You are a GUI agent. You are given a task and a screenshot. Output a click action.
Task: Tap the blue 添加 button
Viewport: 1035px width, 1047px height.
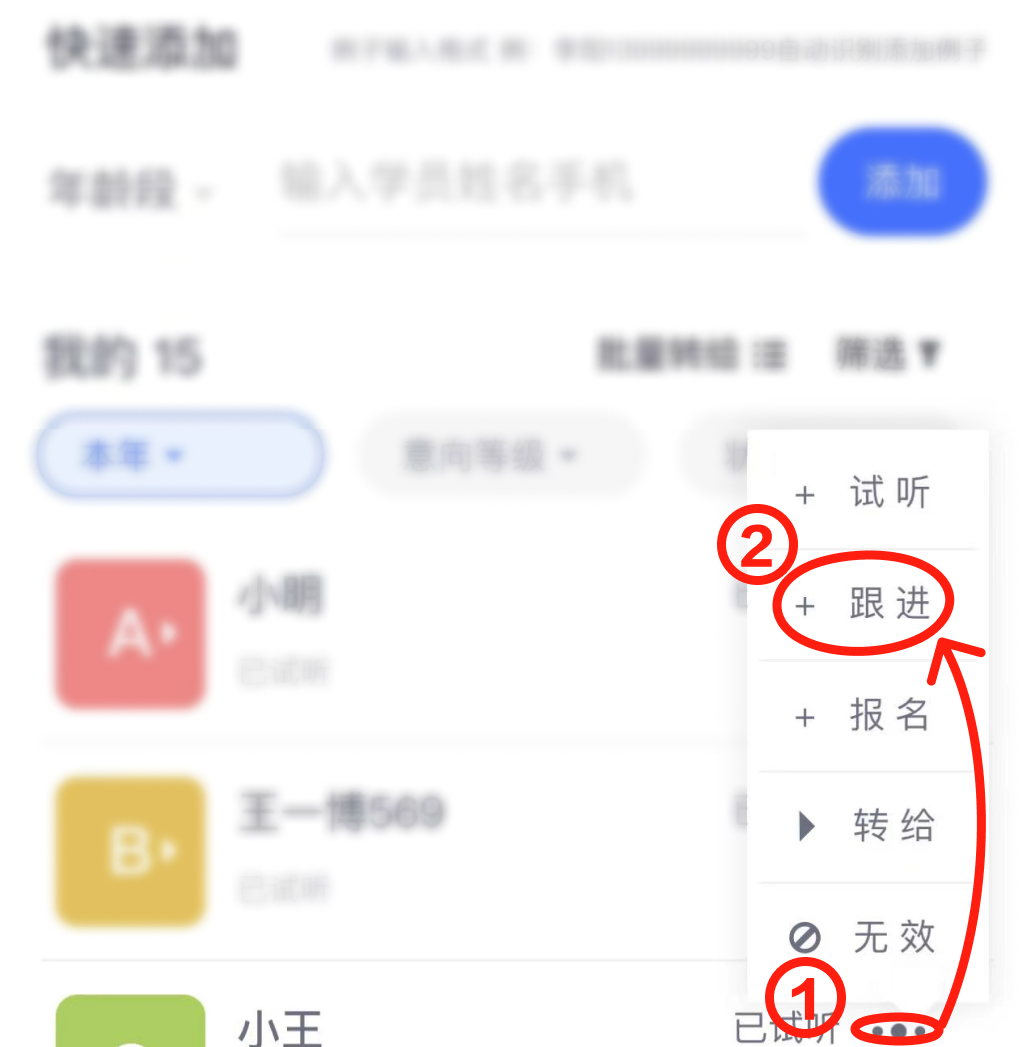coord(902,182)
